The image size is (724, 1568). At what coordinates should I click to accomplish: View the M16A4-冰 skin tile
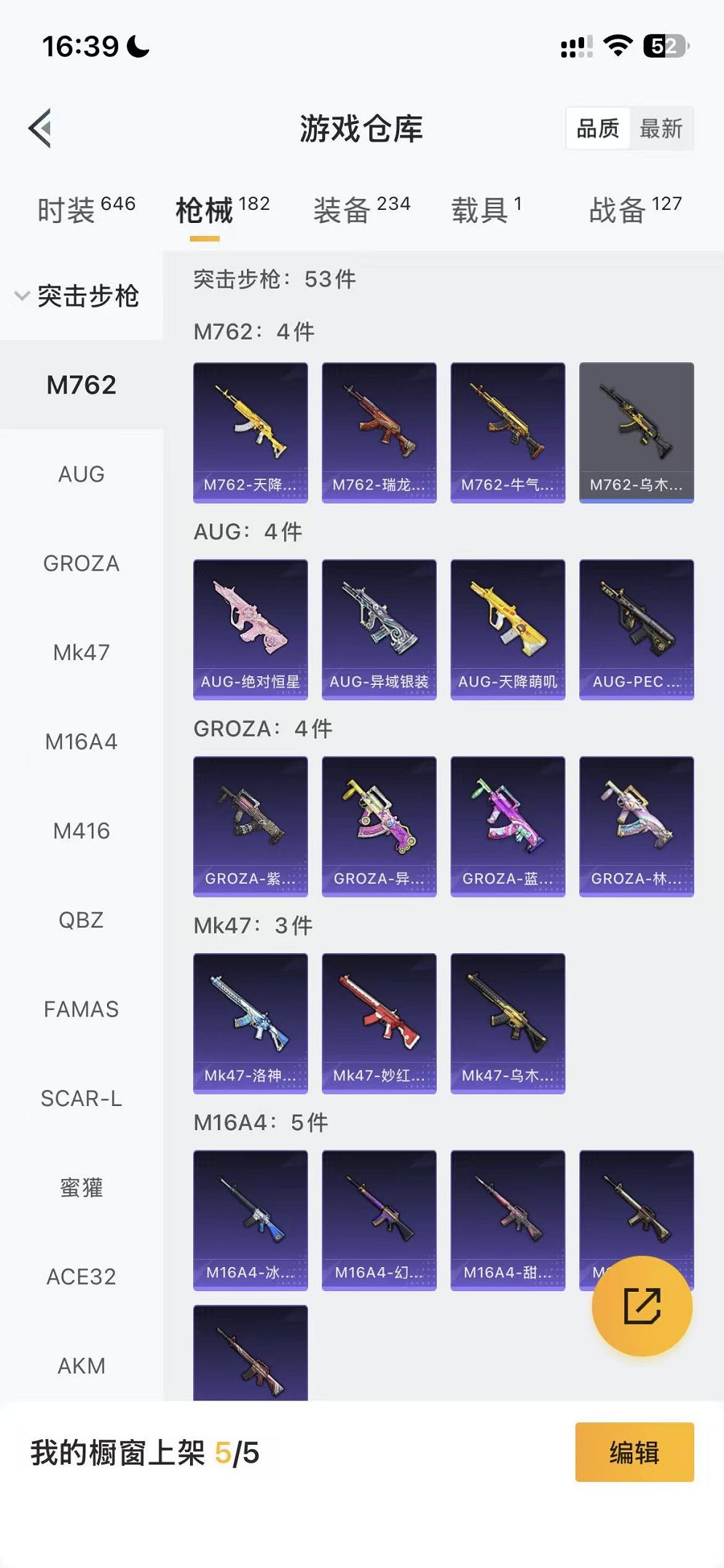250,1219
